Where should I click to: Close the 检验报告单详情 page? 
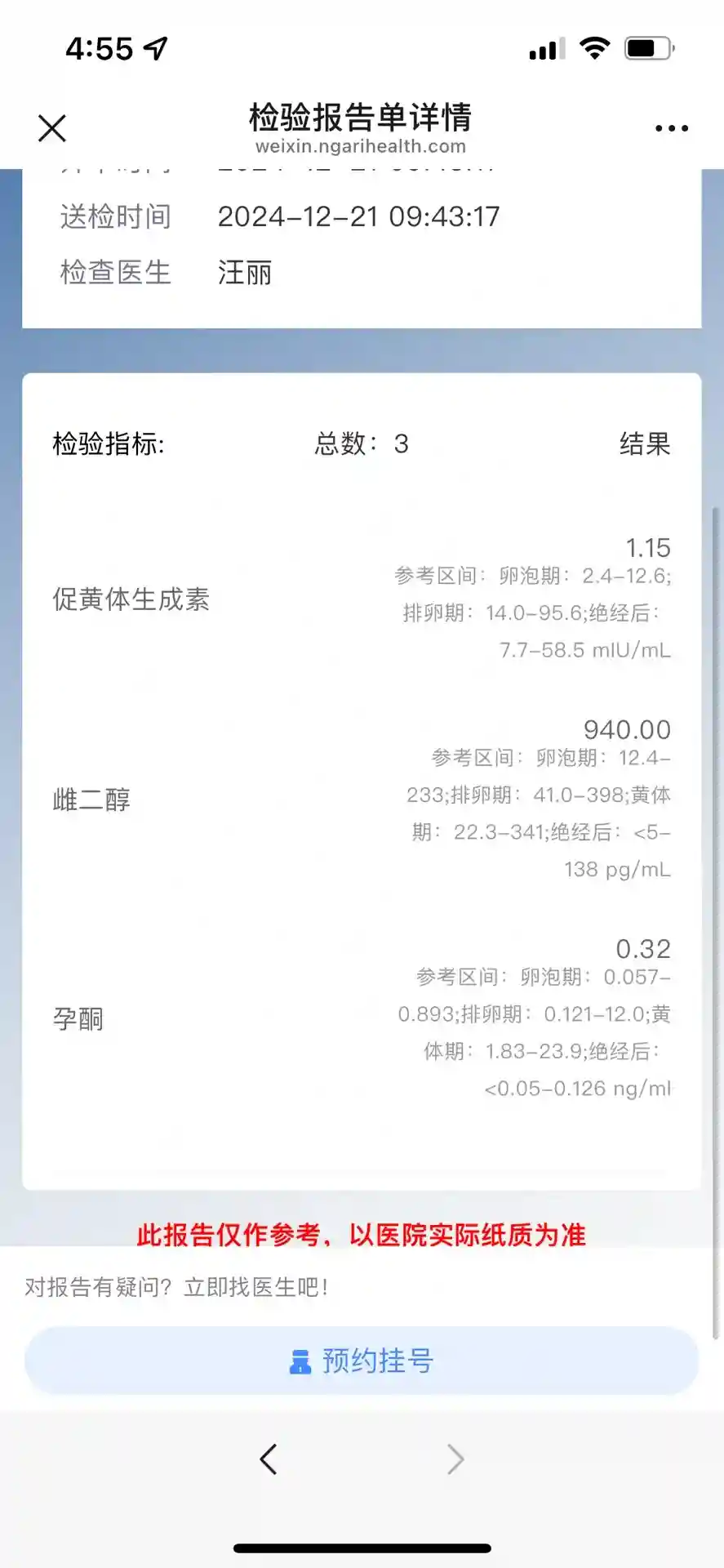pos(52,128)
